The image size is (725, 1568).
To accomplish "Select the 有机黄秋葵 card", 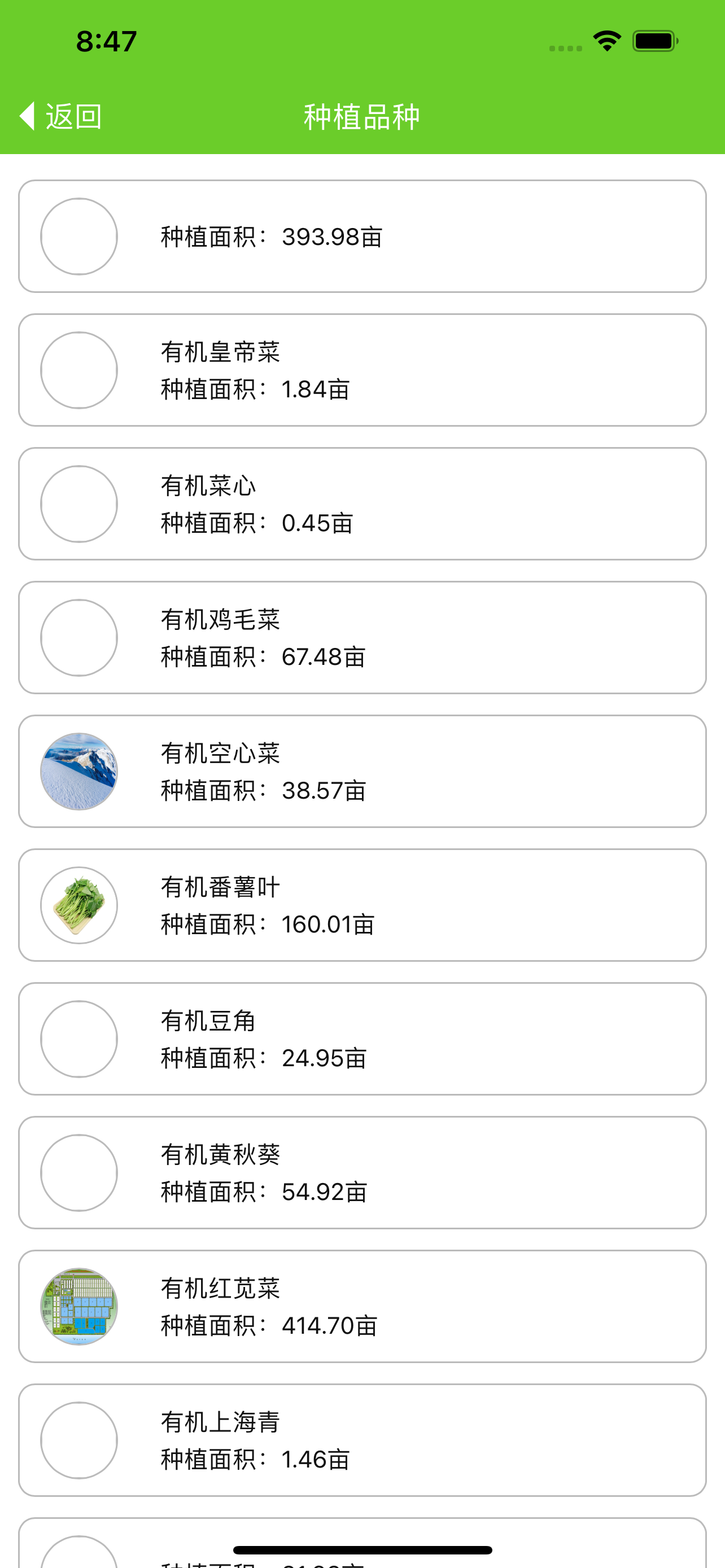I will click(x=362, y=1172).
